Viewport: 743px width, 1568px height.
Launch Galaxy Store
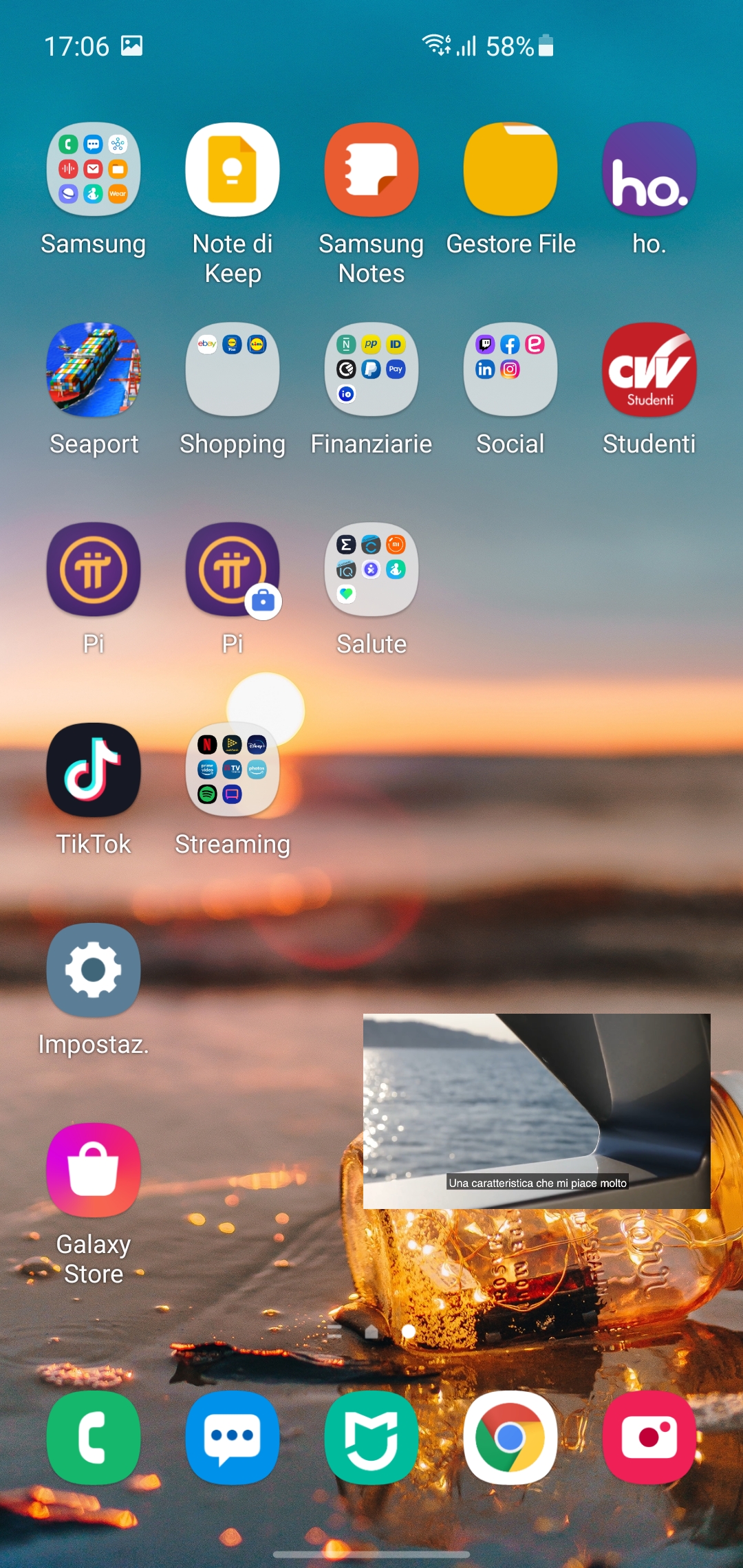[x=94, y=1170]
